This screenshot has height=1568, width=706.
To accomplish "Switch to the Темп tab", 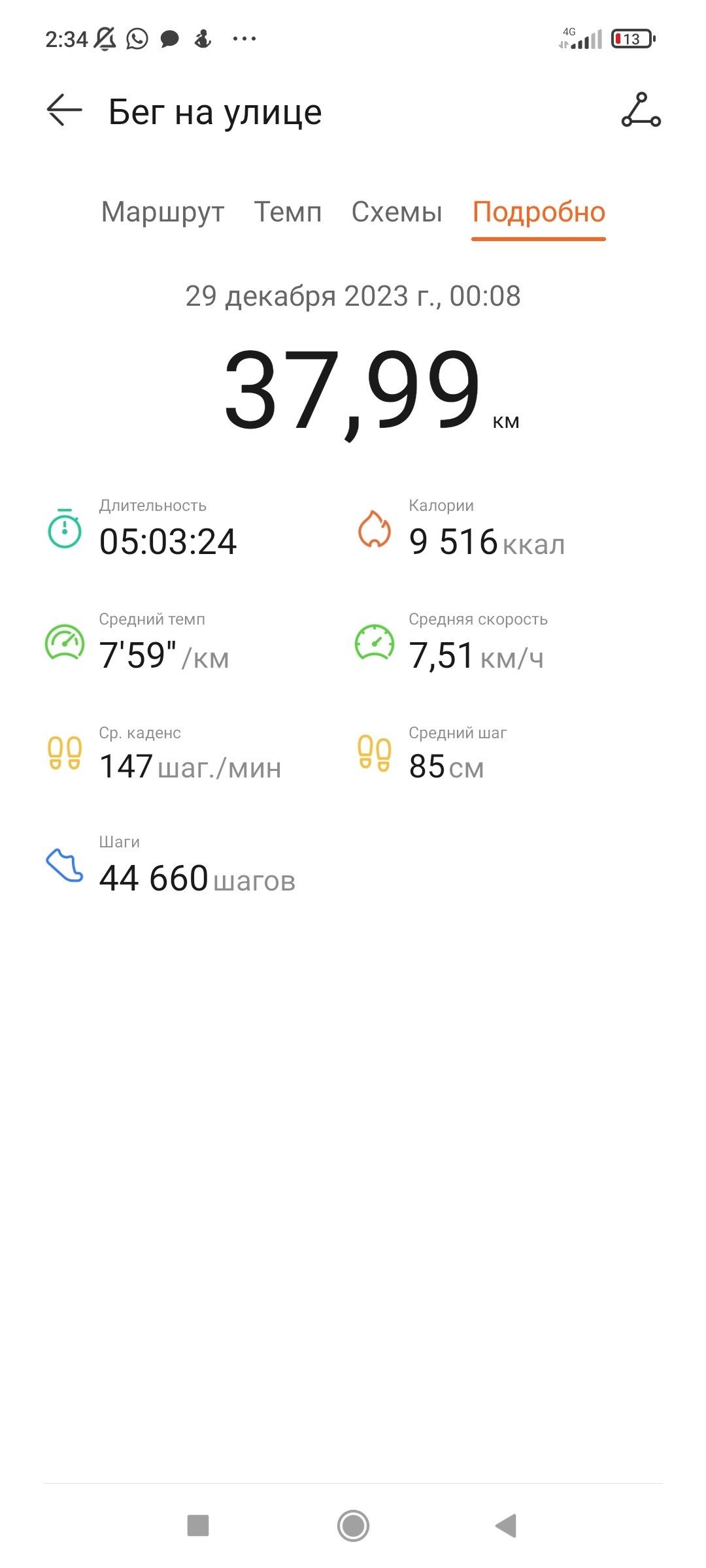I will coord(288,213).
